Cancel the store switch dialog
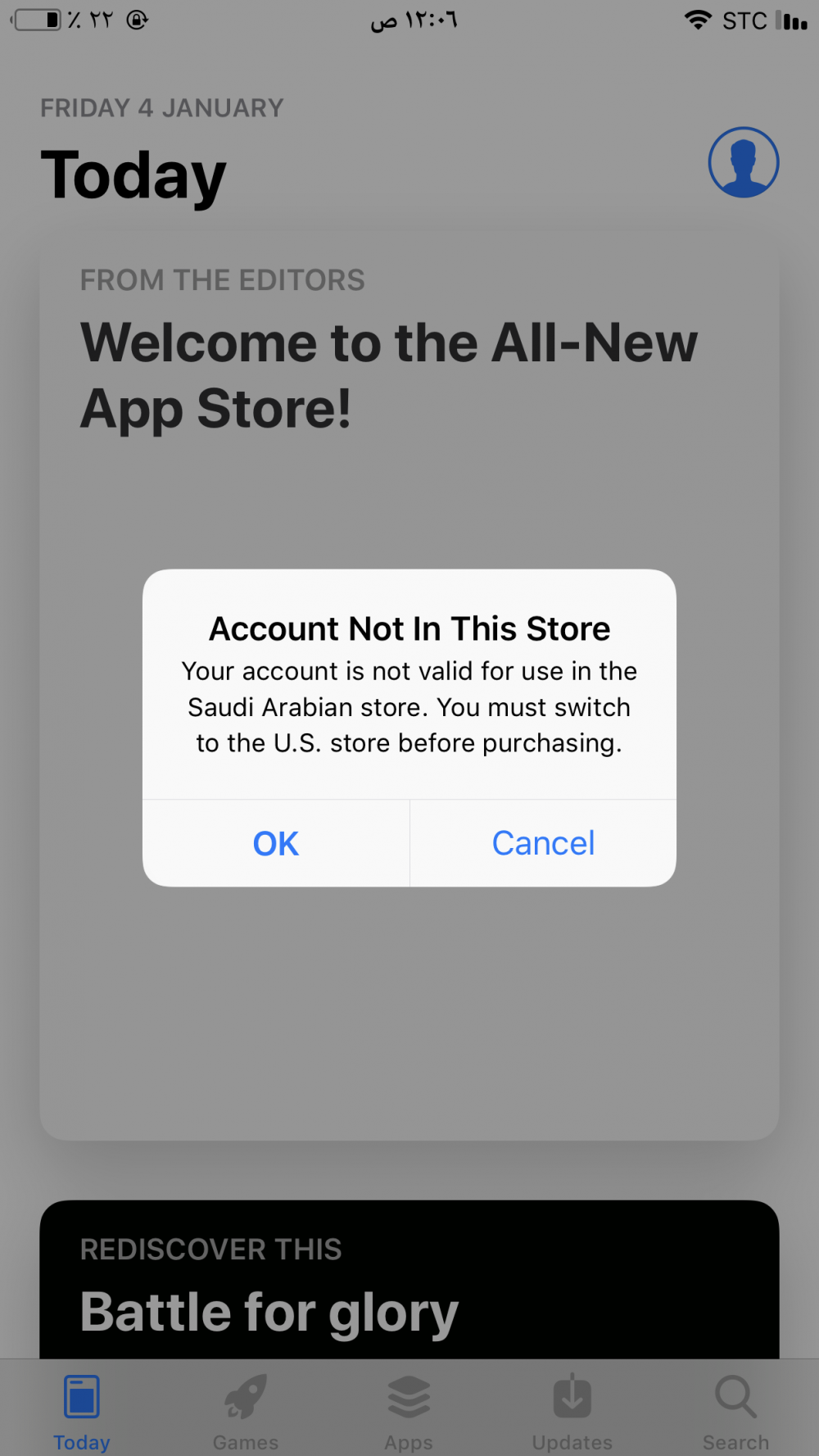This screenshot has width=819, height=1456. [543, 843]
